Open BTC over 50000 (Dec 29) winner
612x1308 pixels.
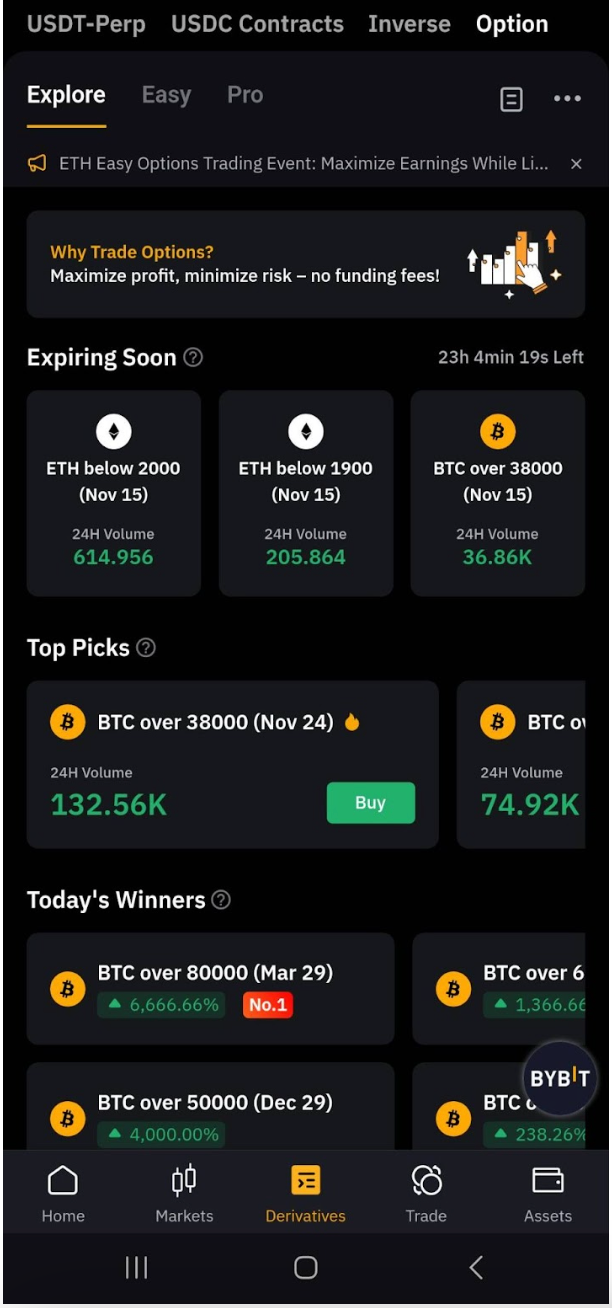click(x=210, y=1110)
